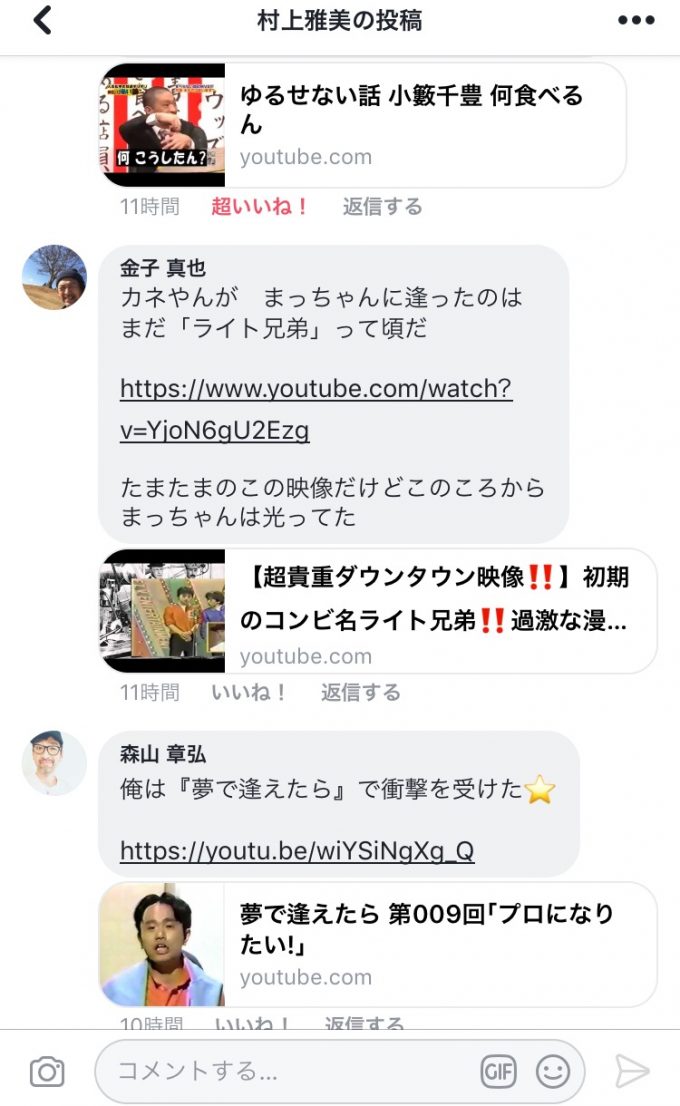Open the emoji sticker picker

pyautogui.click(x=552, y=1072)
